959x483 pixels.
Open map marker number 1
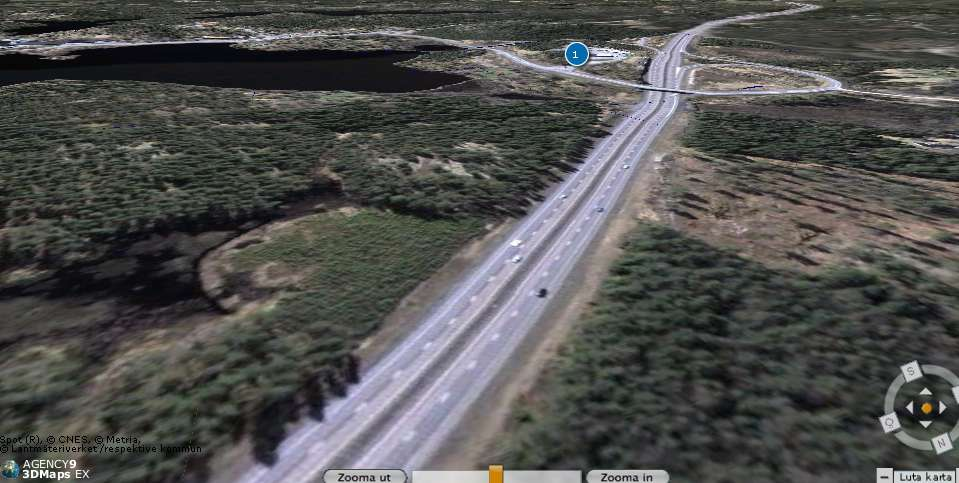pyautogui.click(x=575, y=54)
